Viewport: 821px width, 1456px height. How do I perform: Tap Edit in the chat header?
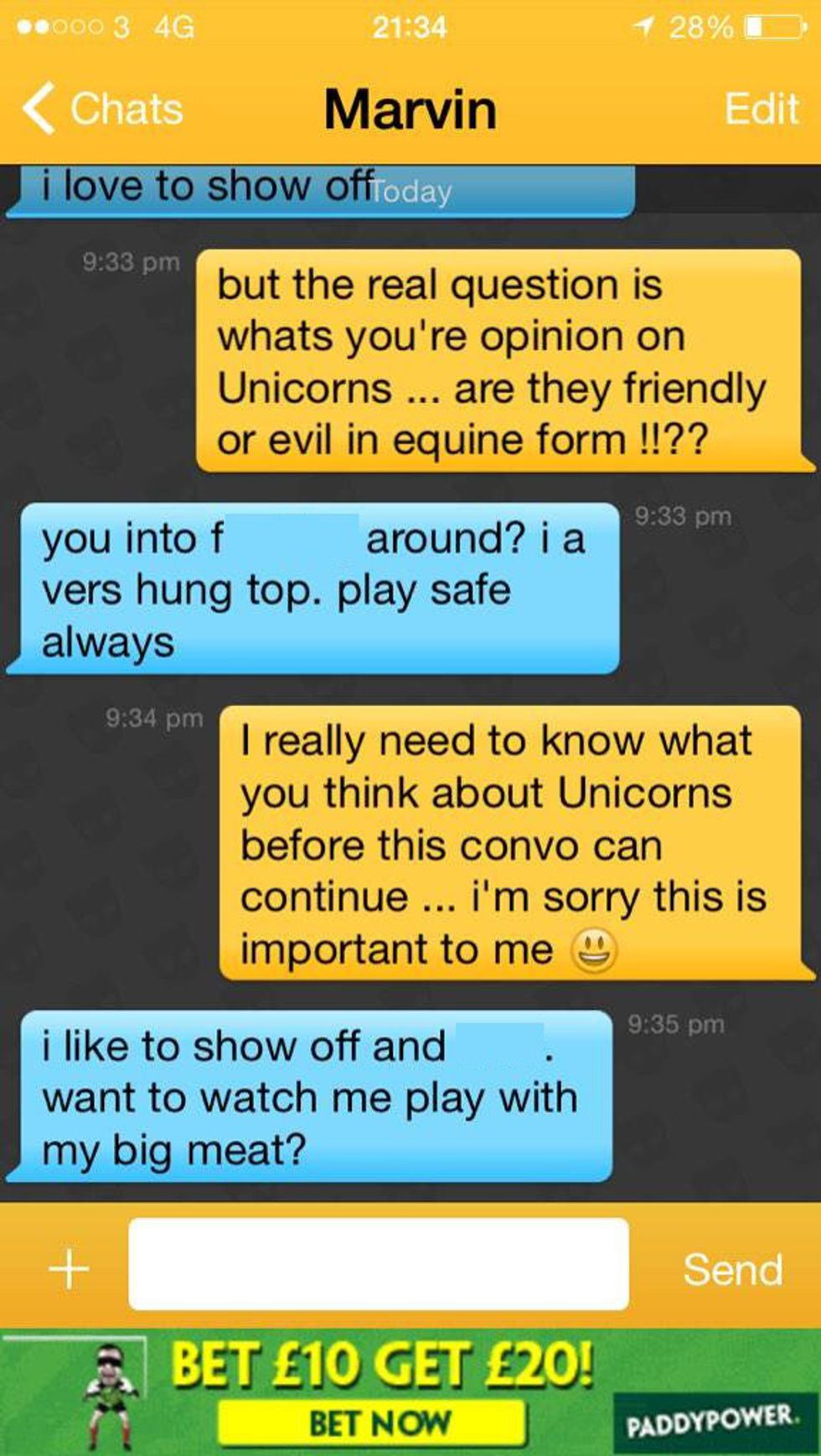point(761,109)
